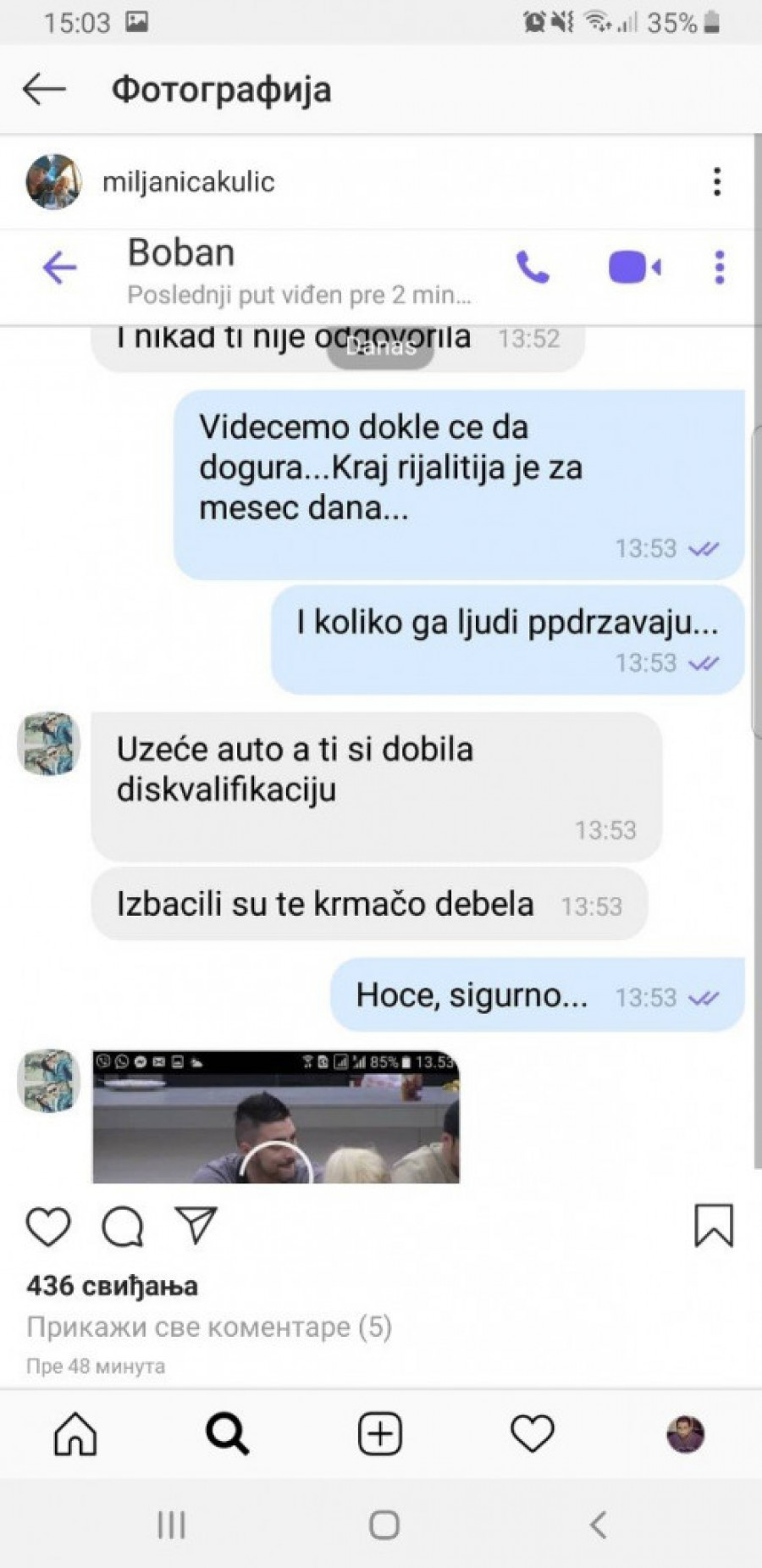This screenshot has width=762, height=1568.
Task: Tap Прикажи све коментаре (5)
Action: pyautogui.click(x=209, y=1327)
